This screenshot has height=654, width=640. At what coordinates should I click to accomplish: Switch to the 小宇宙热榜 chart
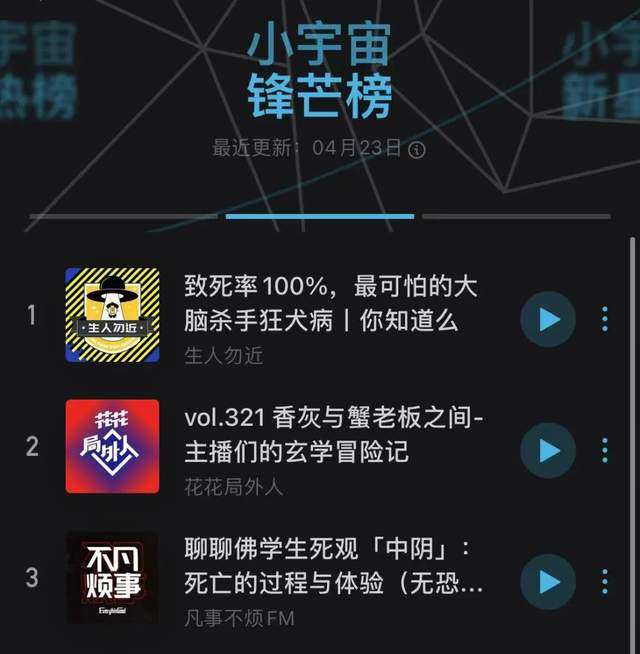pos(40,70)
